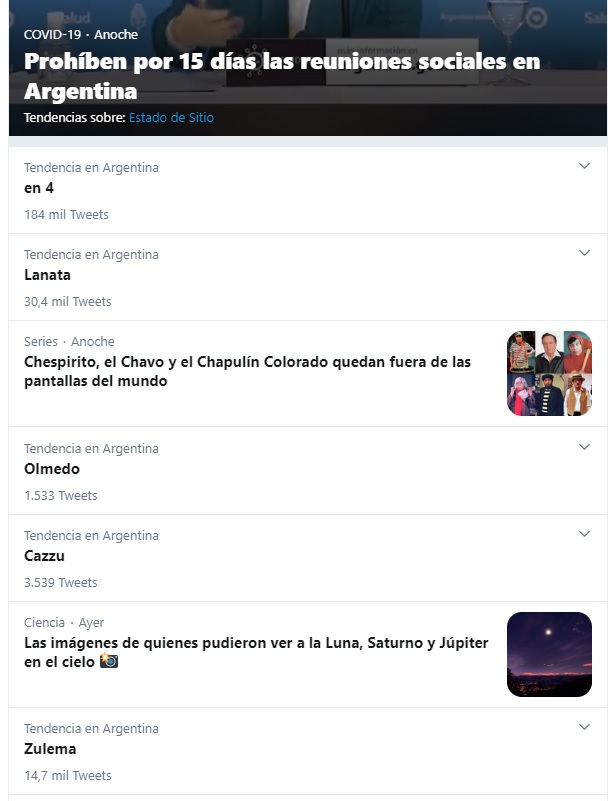Screen dimensions: 615x801
Task: Expand options for the 'en 4' trend
Action: pyautogui.click(x=585, y=166)
